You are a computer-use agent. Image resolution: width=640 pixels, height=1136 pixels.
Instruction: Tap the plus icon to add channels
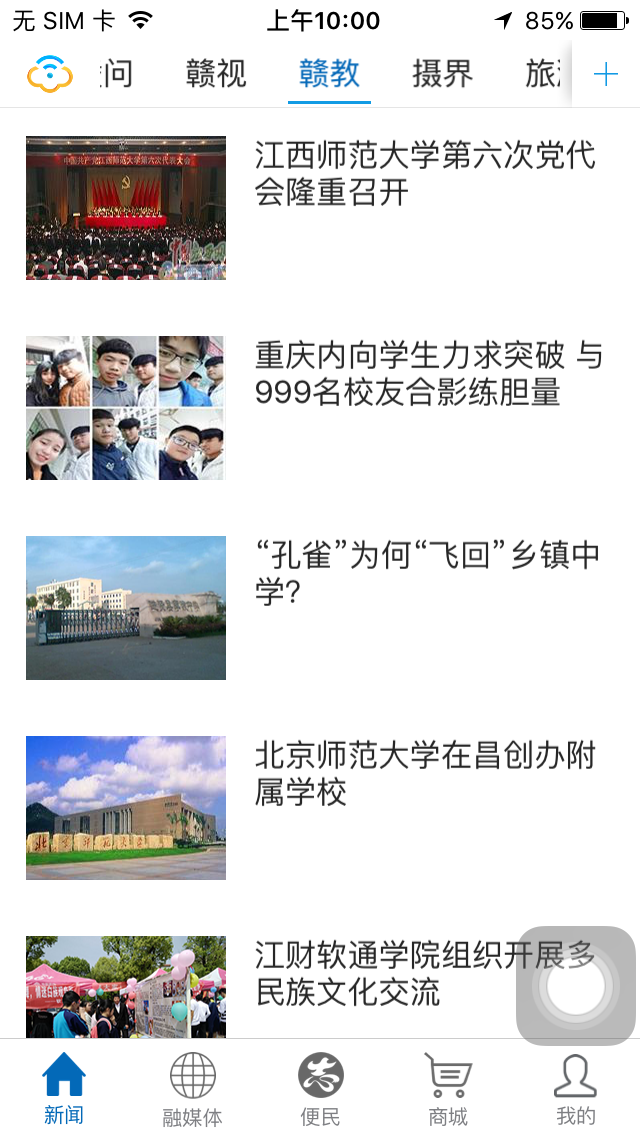pos(606,74)
